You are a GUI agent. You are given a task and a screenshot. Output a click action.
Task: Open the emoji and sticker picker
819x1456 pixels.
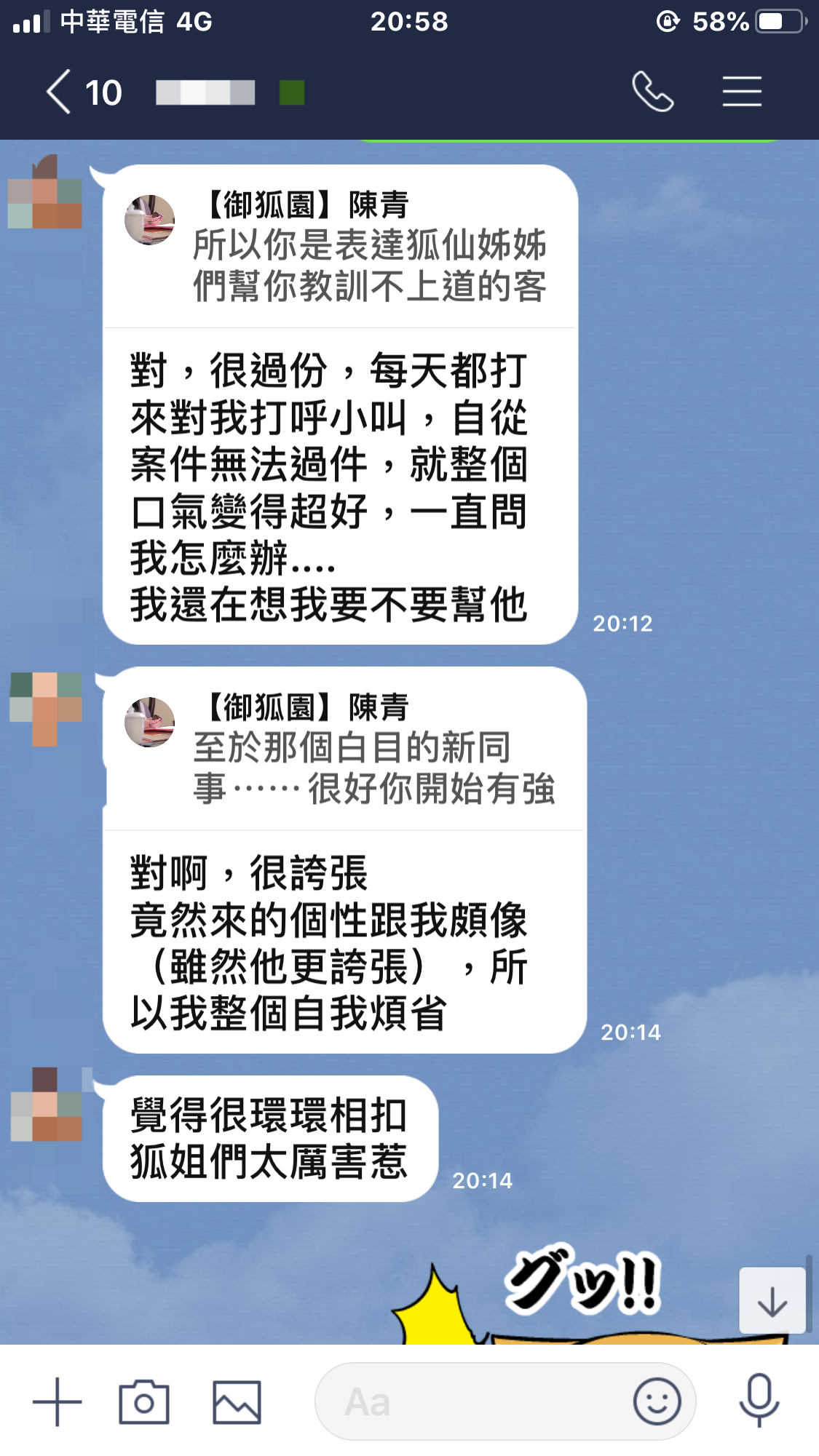click(x=657, y=1401)
